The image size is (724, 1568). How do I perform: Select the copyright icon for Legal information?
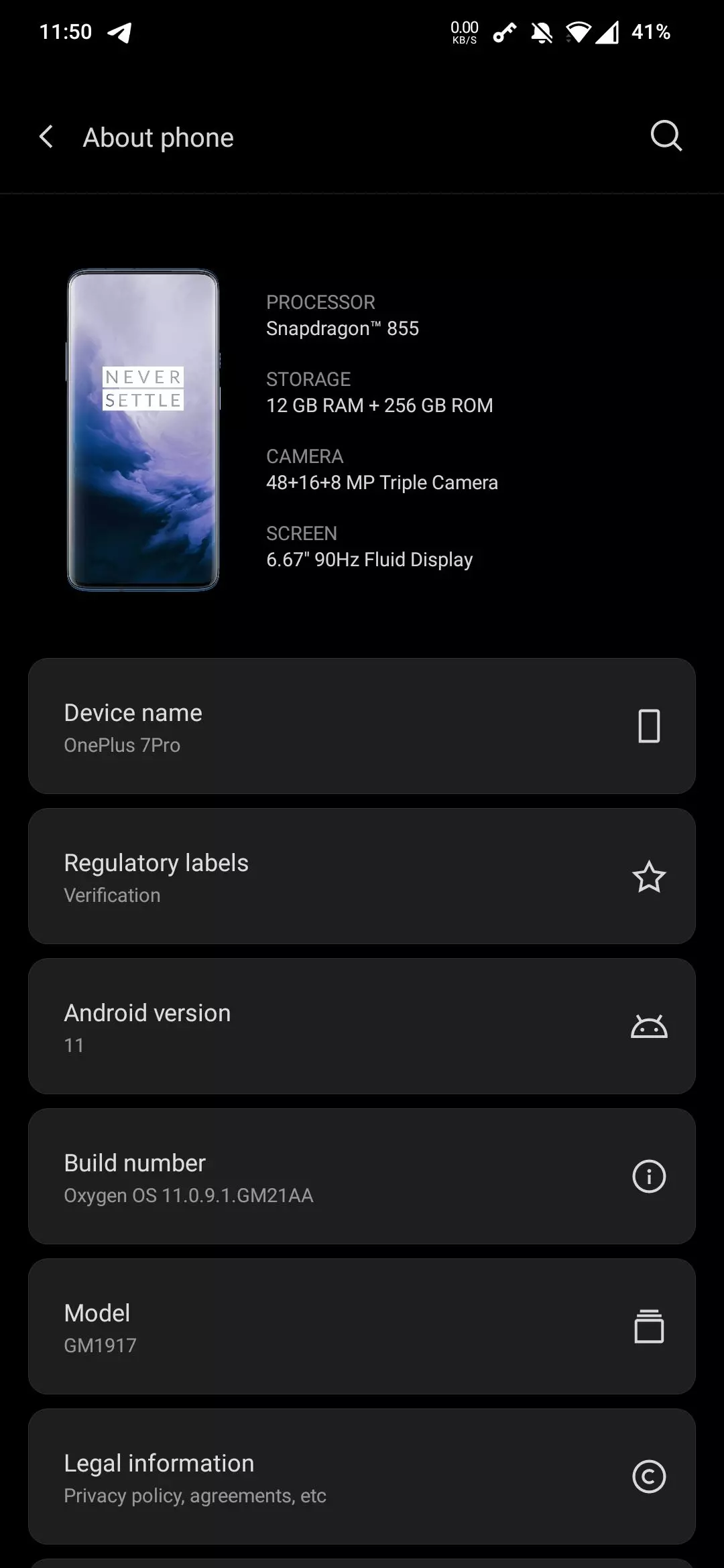pos(648,1476)
